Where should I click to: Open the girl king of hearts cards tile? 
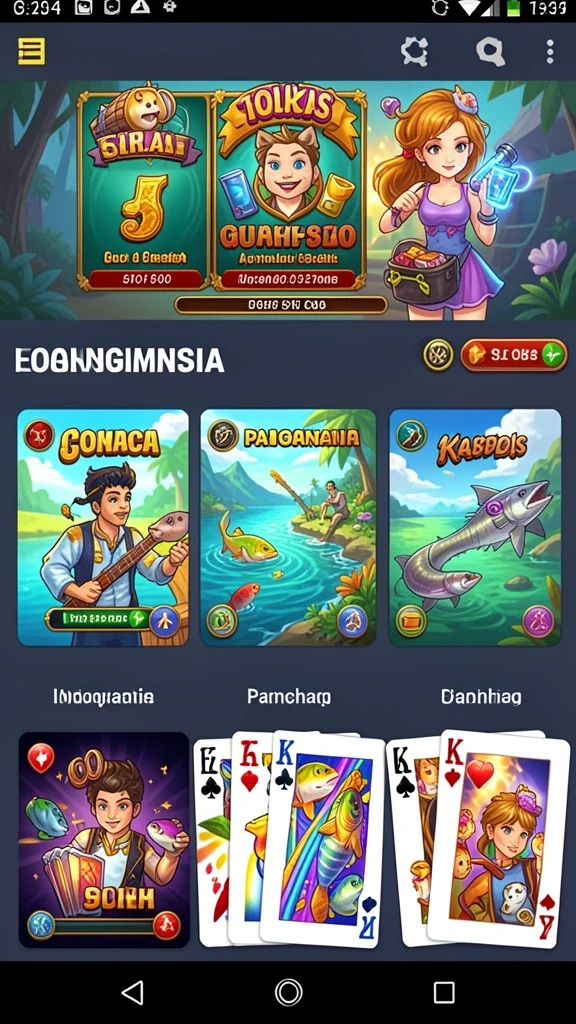point(479,840)
